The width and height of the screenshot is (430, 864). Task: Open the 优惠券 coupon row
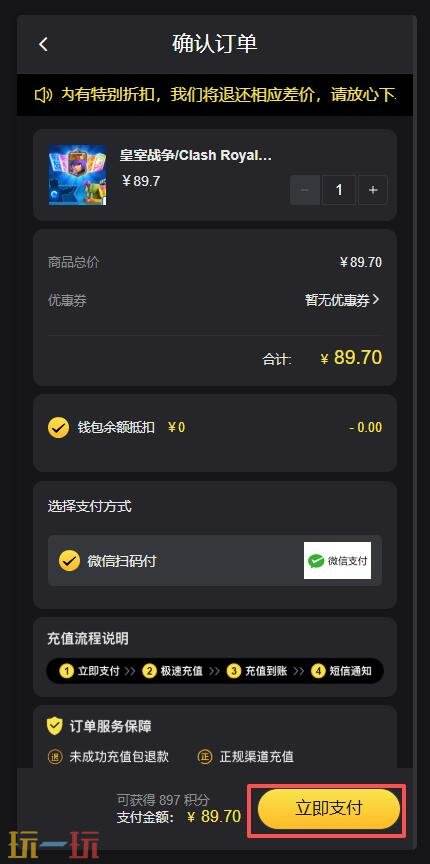[215, 300]
